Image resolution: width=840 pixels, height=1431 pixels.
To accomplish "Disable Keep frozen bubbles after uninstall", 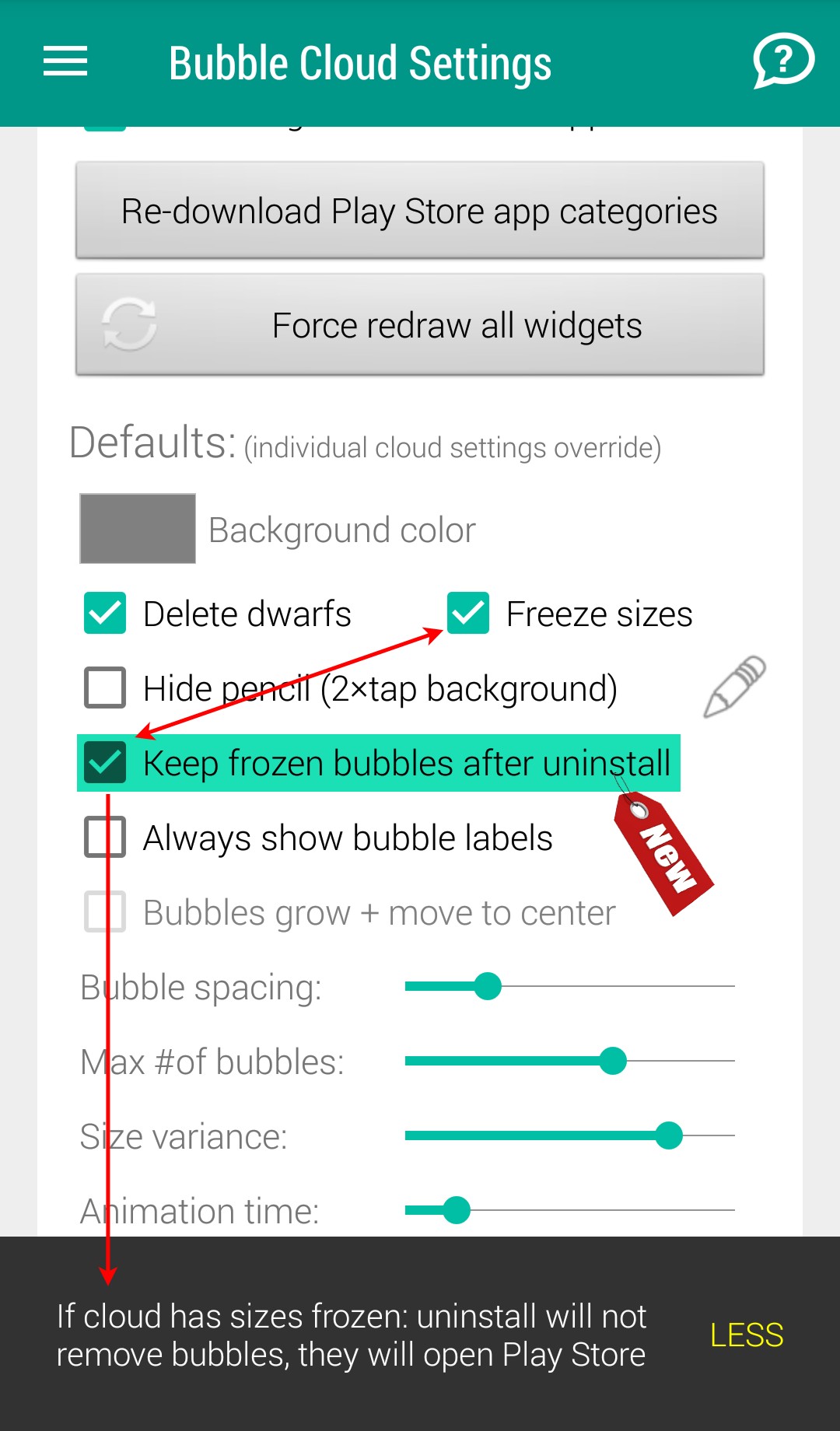I will [105, 763].
